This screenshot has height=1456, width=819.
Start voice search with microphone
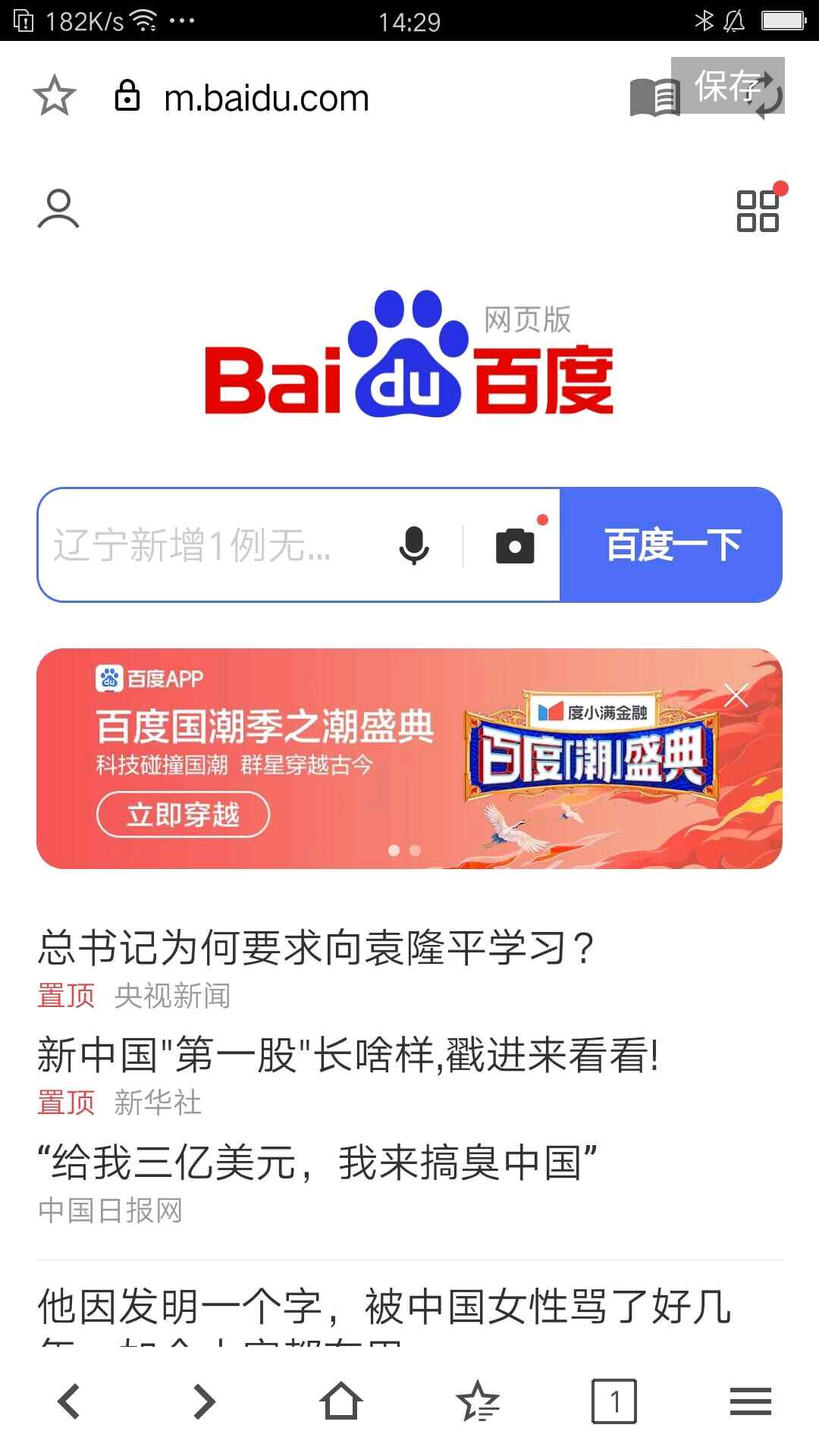point(414,545)
